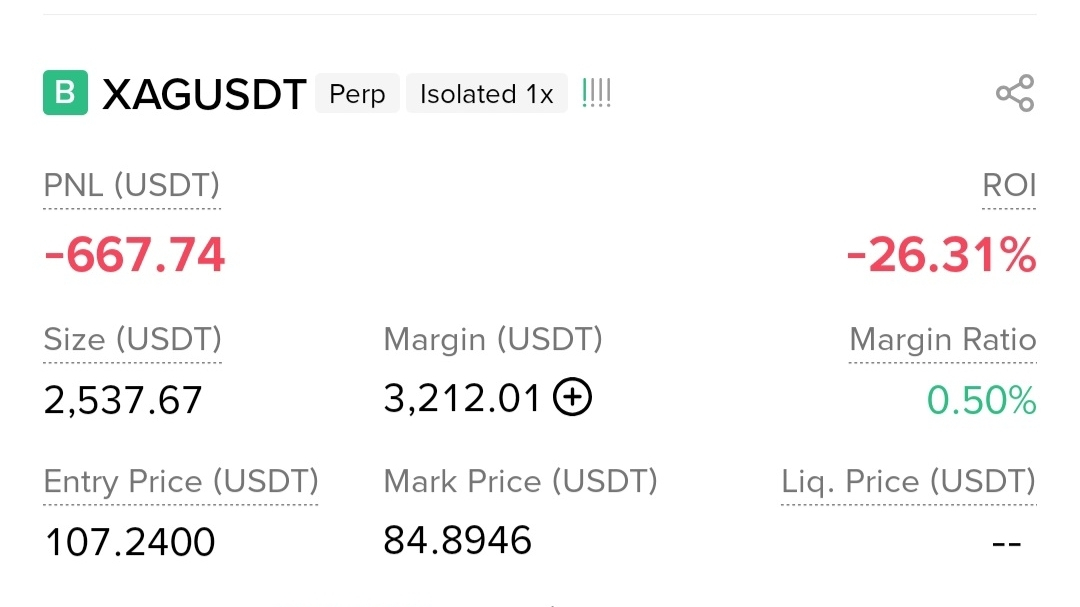Share the XAGUSDT position

coord(1014,94)
